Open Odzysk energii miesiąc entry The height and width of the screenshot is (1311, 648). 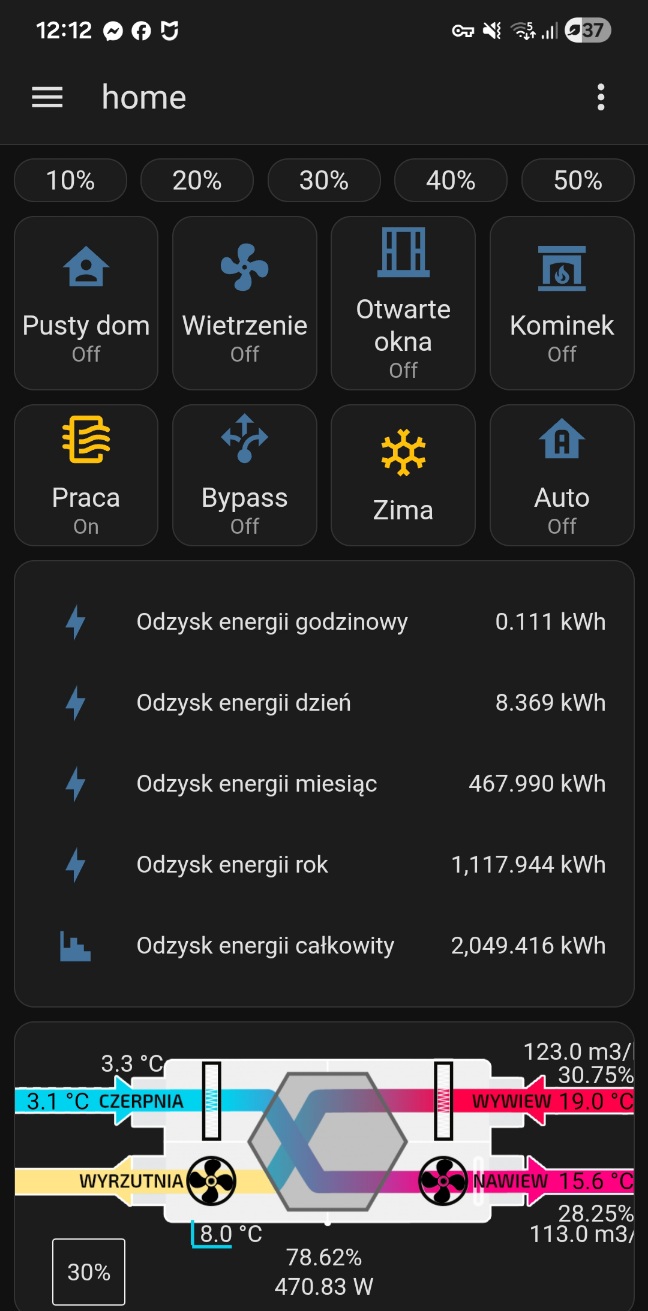(x=324, y=784)
